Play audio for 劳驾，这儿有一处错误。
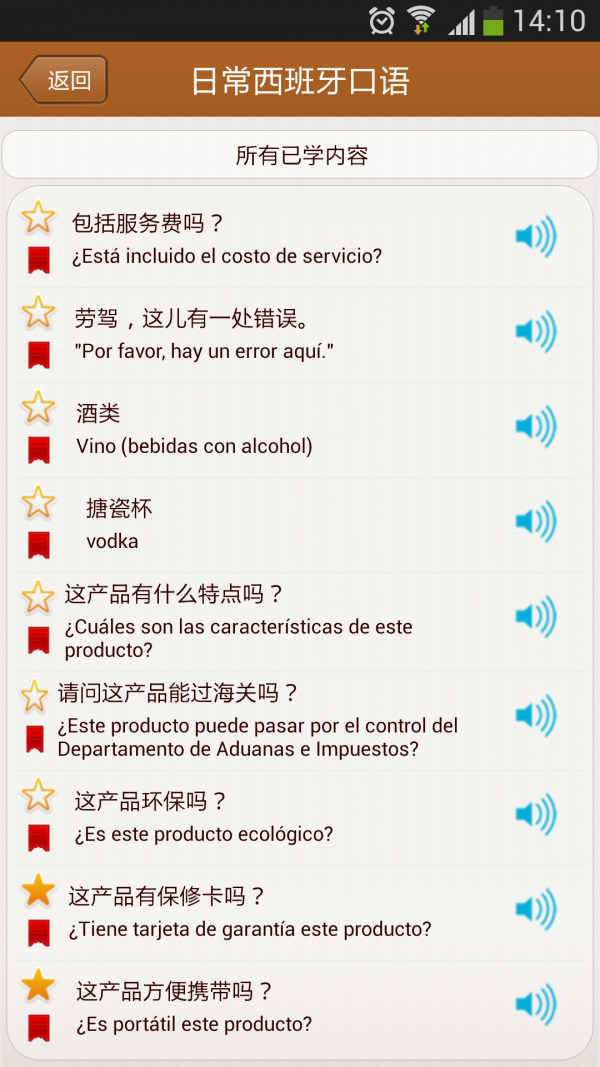Screen dimensions: 600x1067 (535, 332)
